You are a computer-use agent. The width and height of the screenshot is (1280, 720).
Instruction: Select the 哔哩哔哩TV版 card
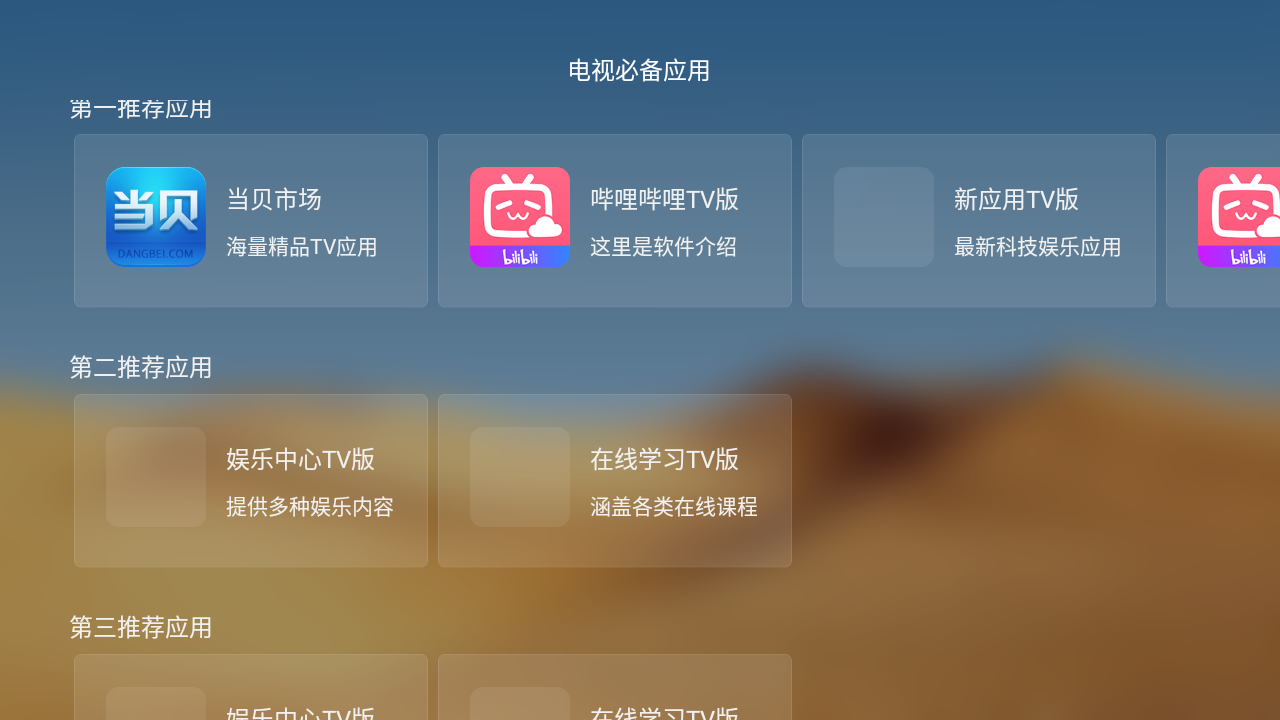(x=614, y=221)
